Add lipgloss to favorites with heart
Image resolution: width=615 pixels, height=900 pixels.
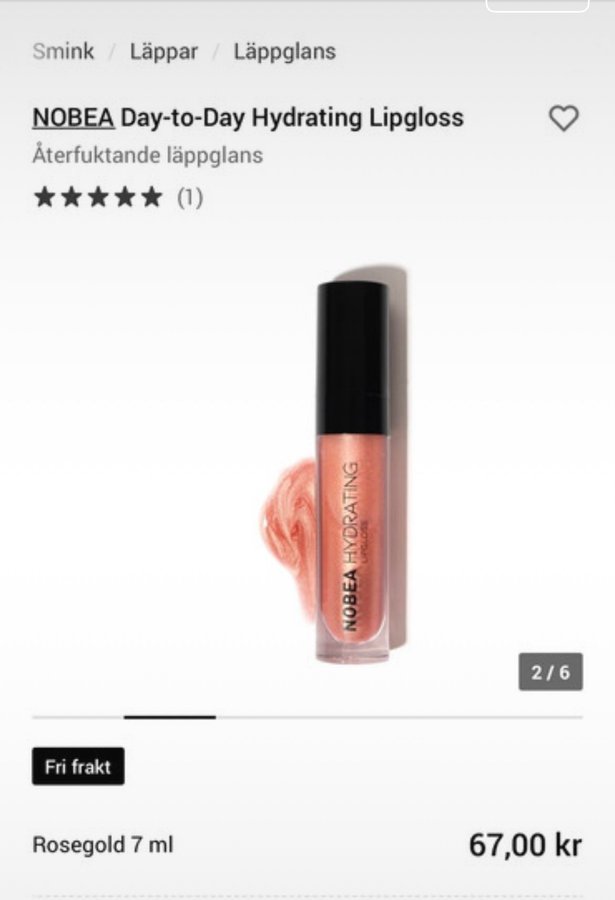564,118
